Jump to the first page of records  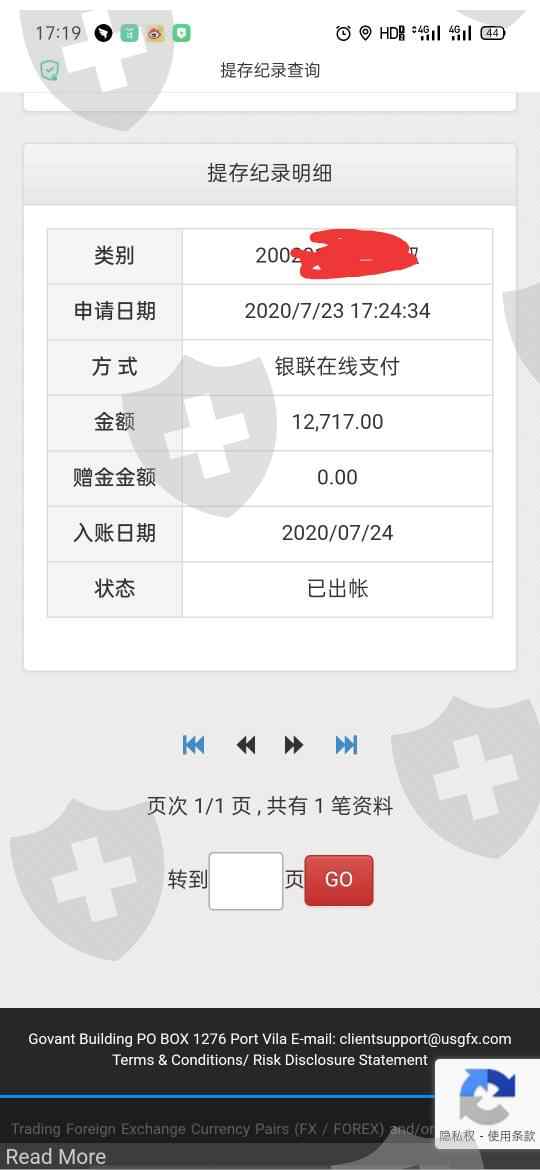(x=193, y=745)
